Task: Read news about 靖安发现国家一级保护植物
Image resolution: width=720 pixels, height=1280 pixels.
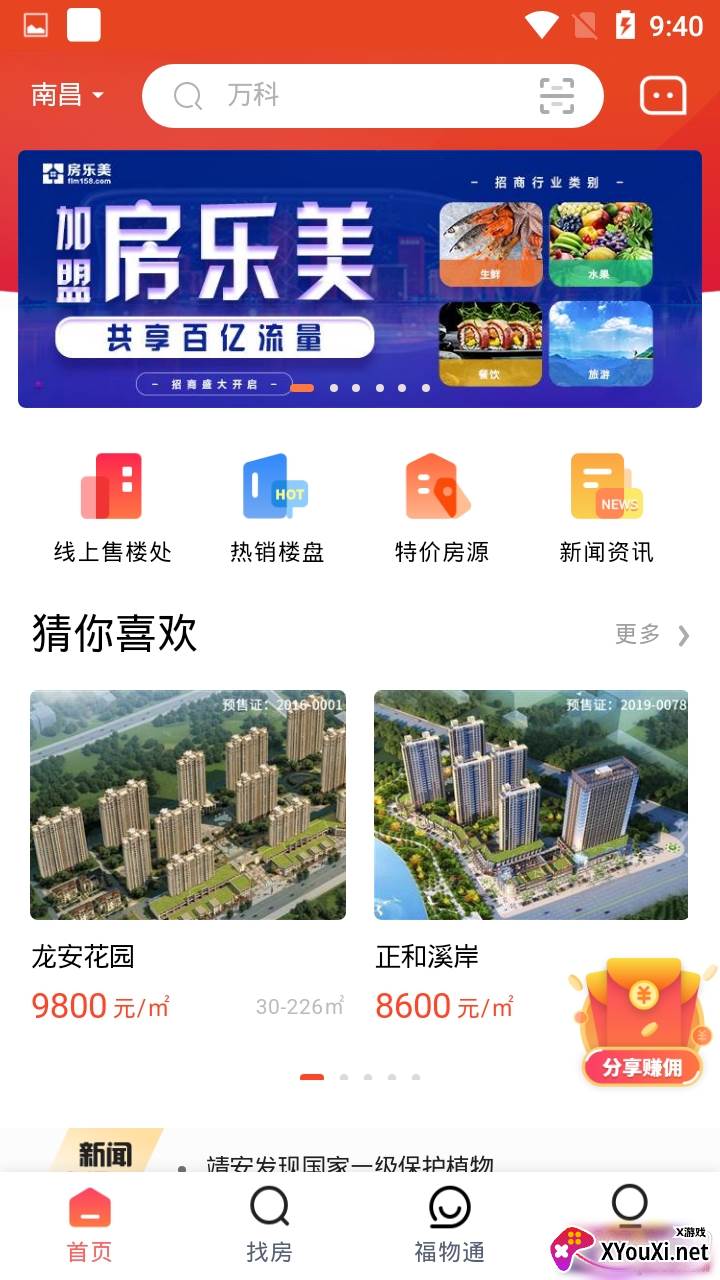Action: (350, 1162)
